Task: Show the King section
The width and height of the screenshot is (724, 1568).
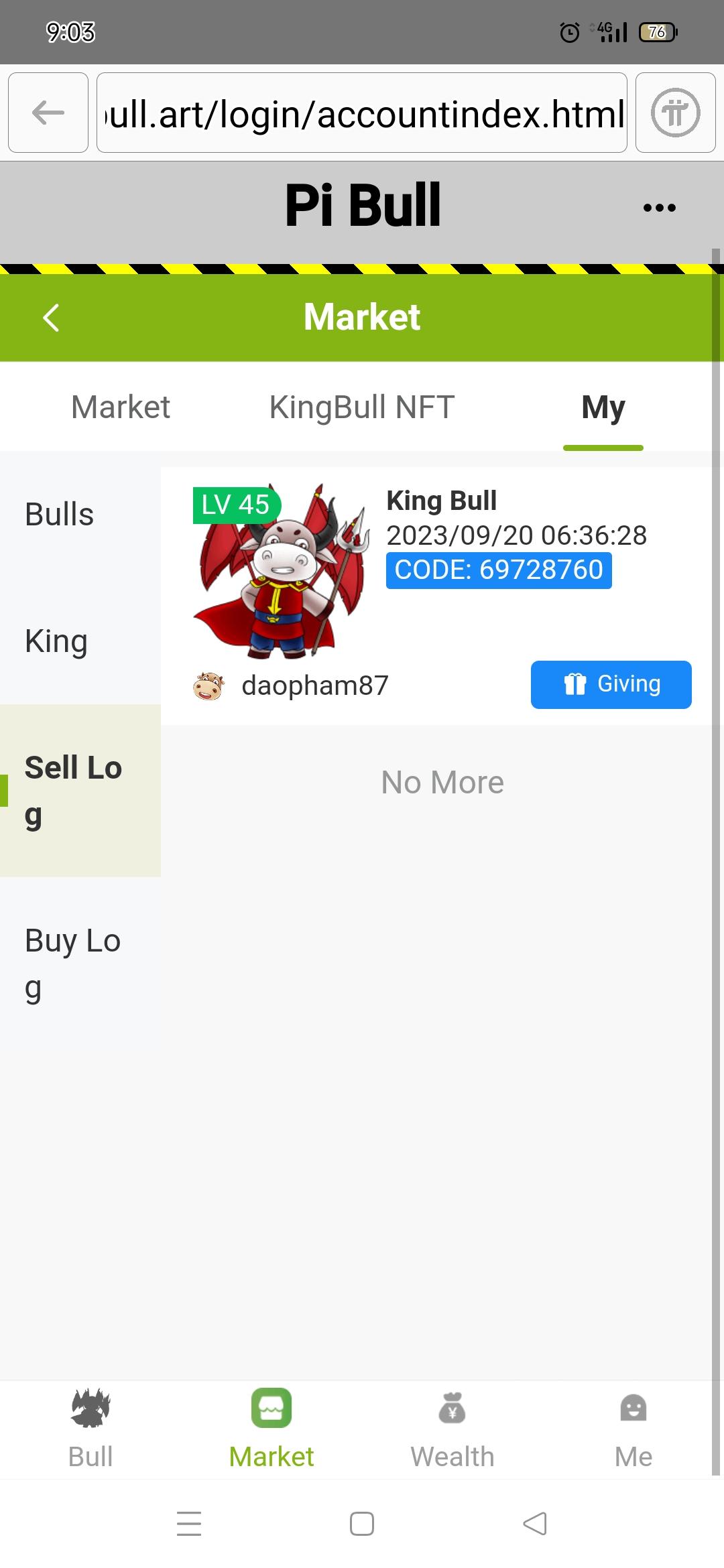Action: coord(56,641)
